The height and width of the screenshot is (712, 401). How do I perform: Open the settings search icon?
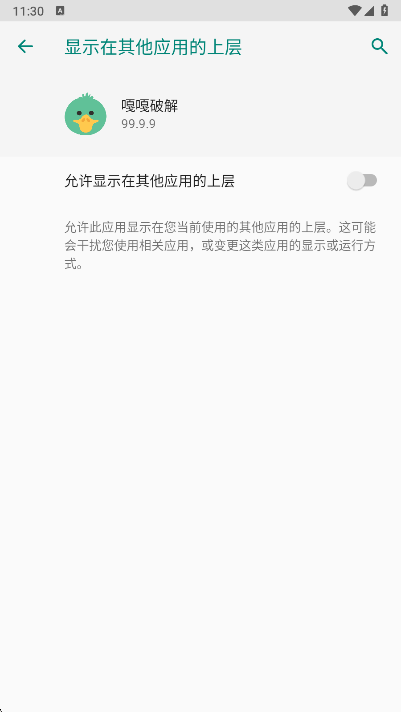tap(379, 46)
